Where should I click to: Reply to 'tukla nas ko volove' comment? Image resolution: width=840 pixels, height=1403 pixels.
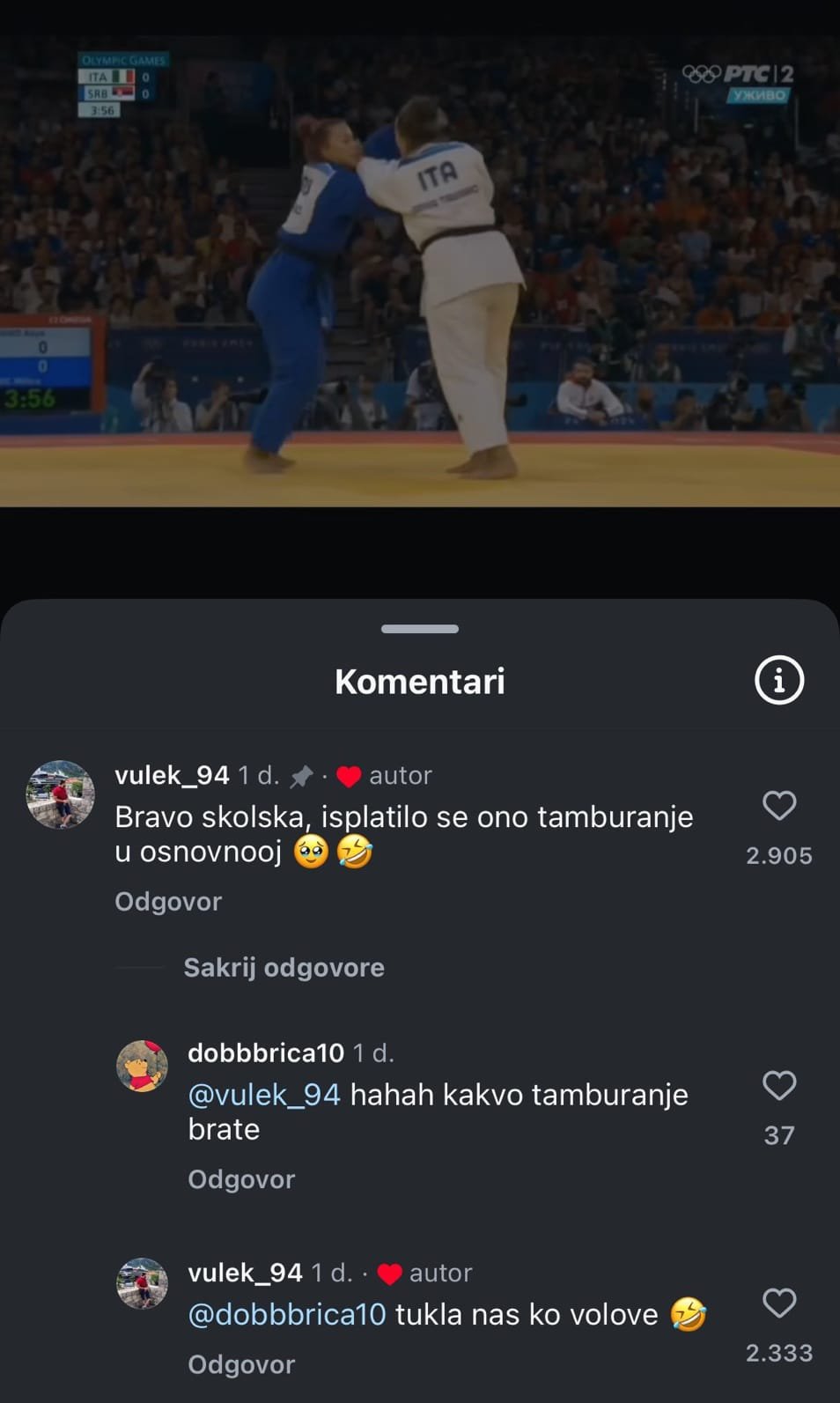[241, 1364]
